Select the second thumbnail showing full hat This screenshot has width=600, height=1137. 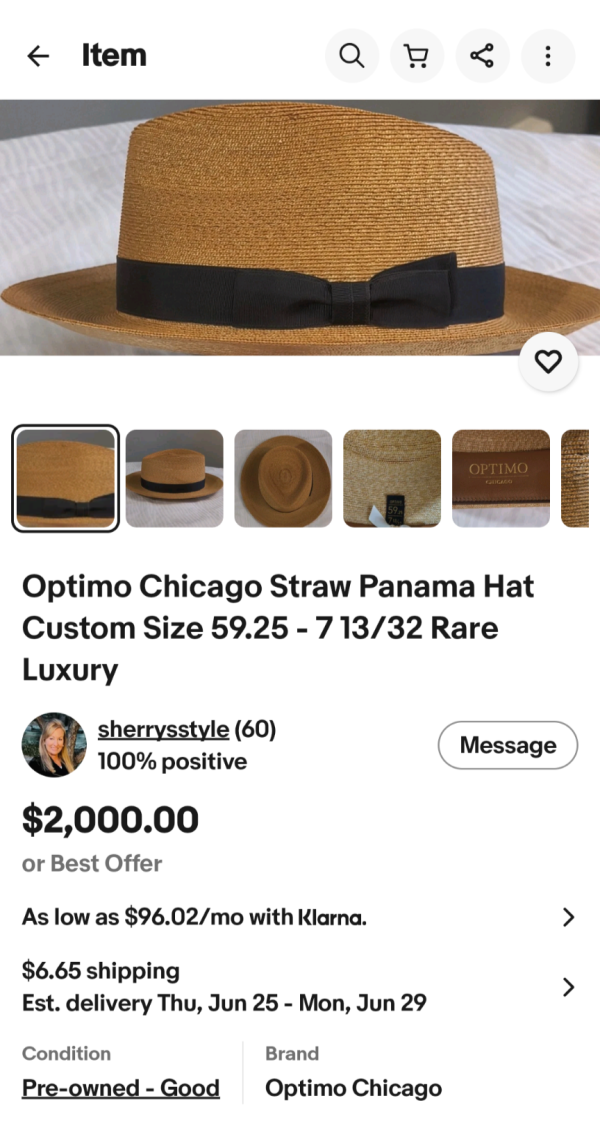[174, 479]
